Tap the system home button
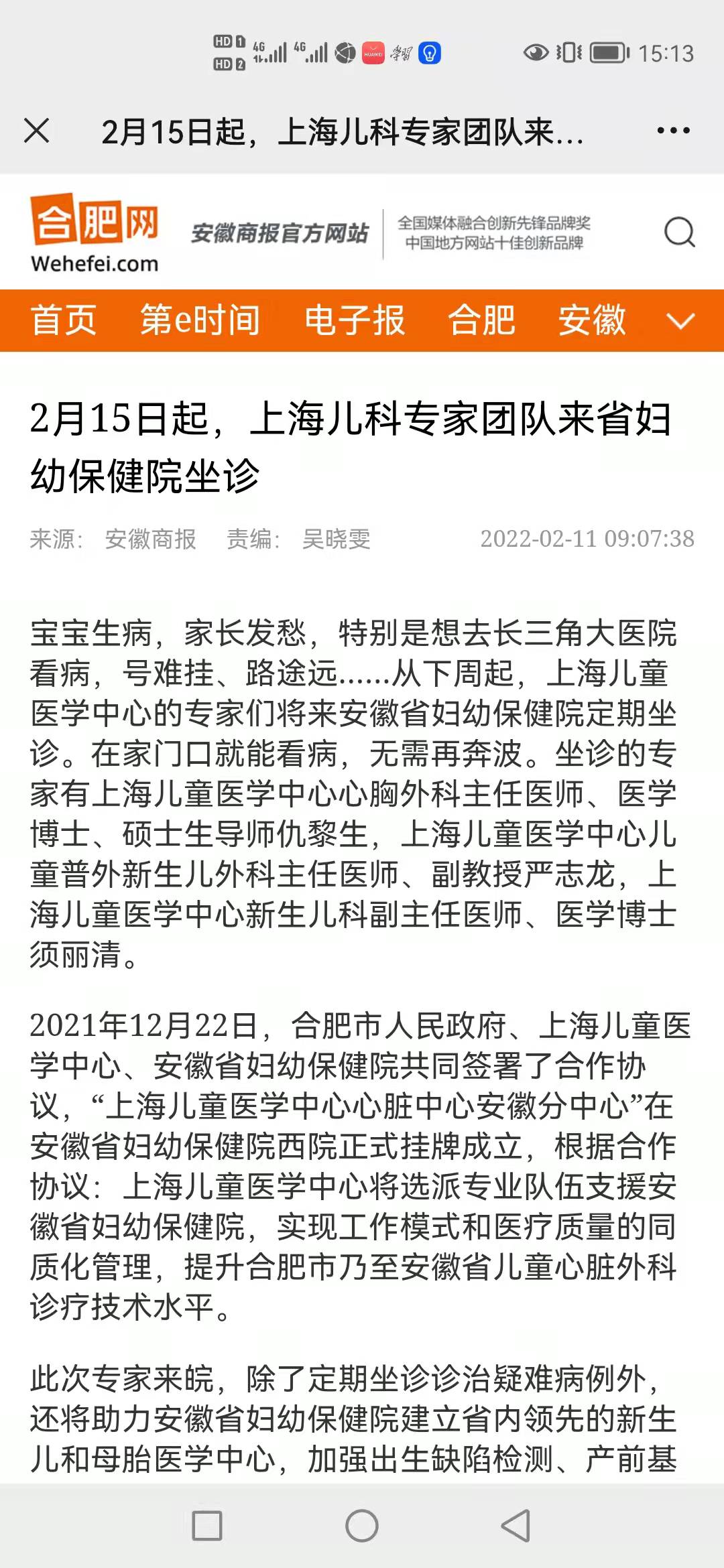This screenshot has height=1568, width=724. [362, 1526]
